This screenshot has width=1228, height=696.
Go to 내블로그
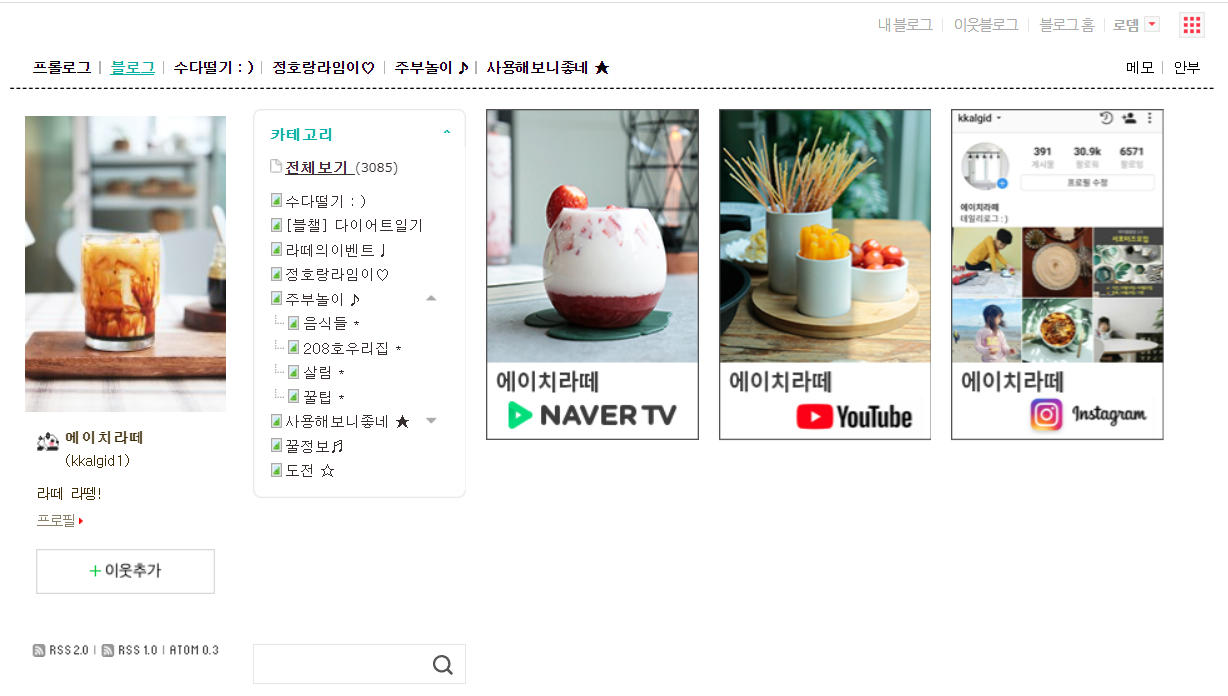[905, 25]
